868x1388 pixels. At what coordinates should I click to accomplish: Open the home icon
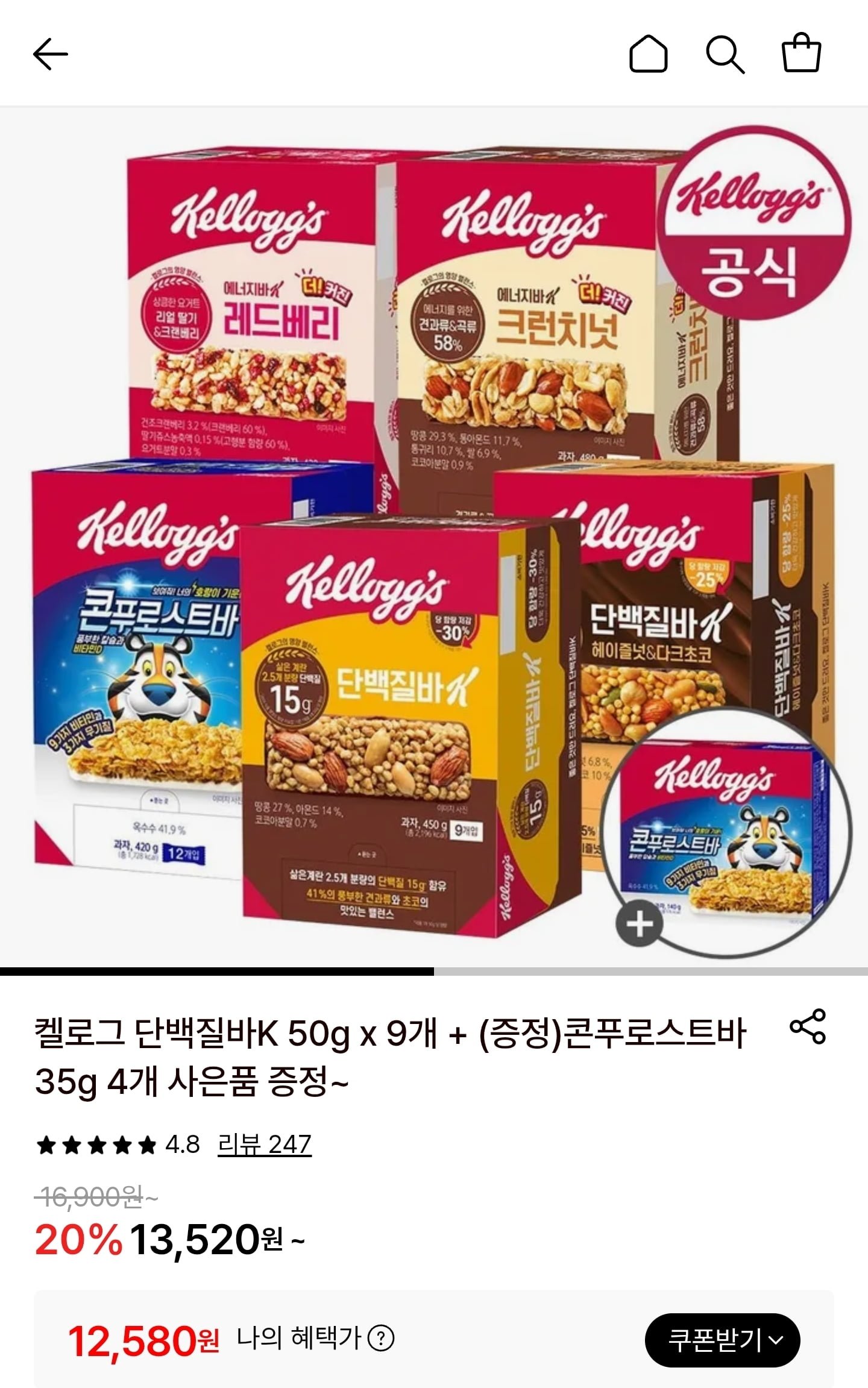pos(648,54)
